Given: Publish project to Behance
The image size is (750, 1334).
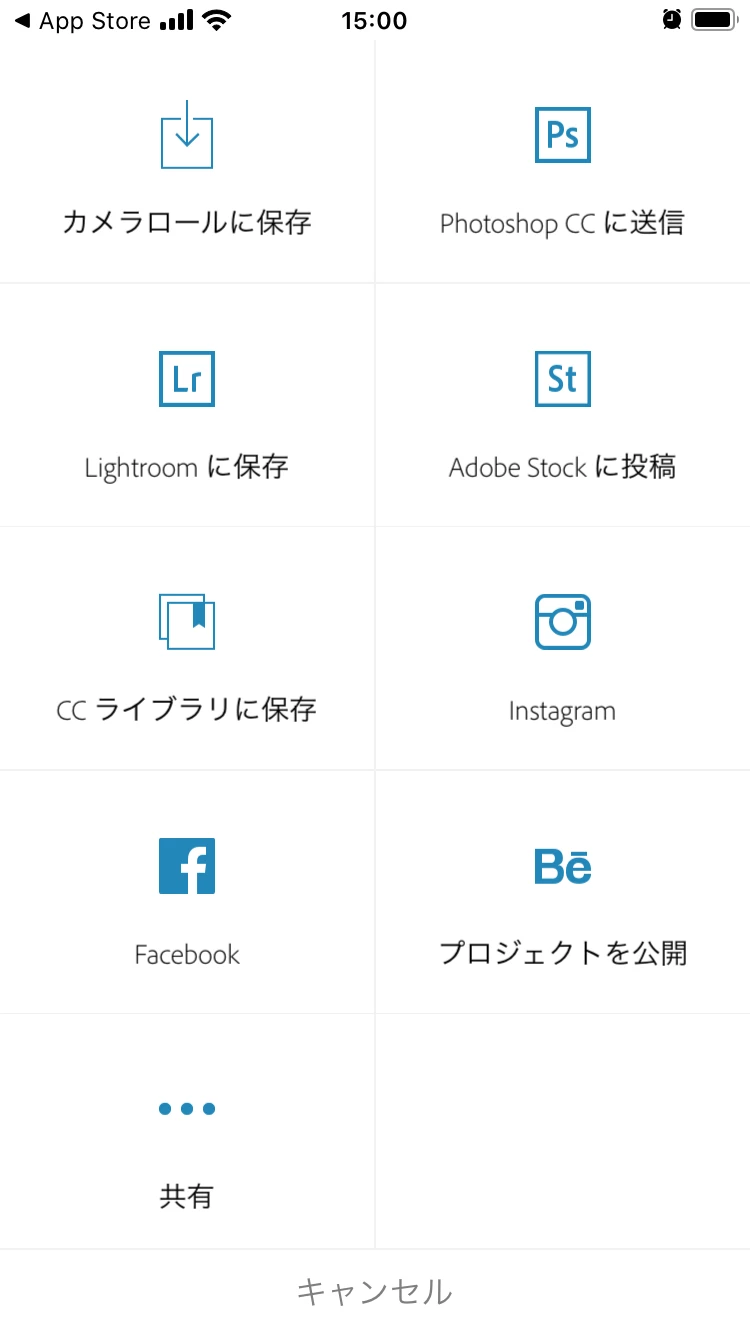Looking at the screenshot, I should [x=562, y=893].
